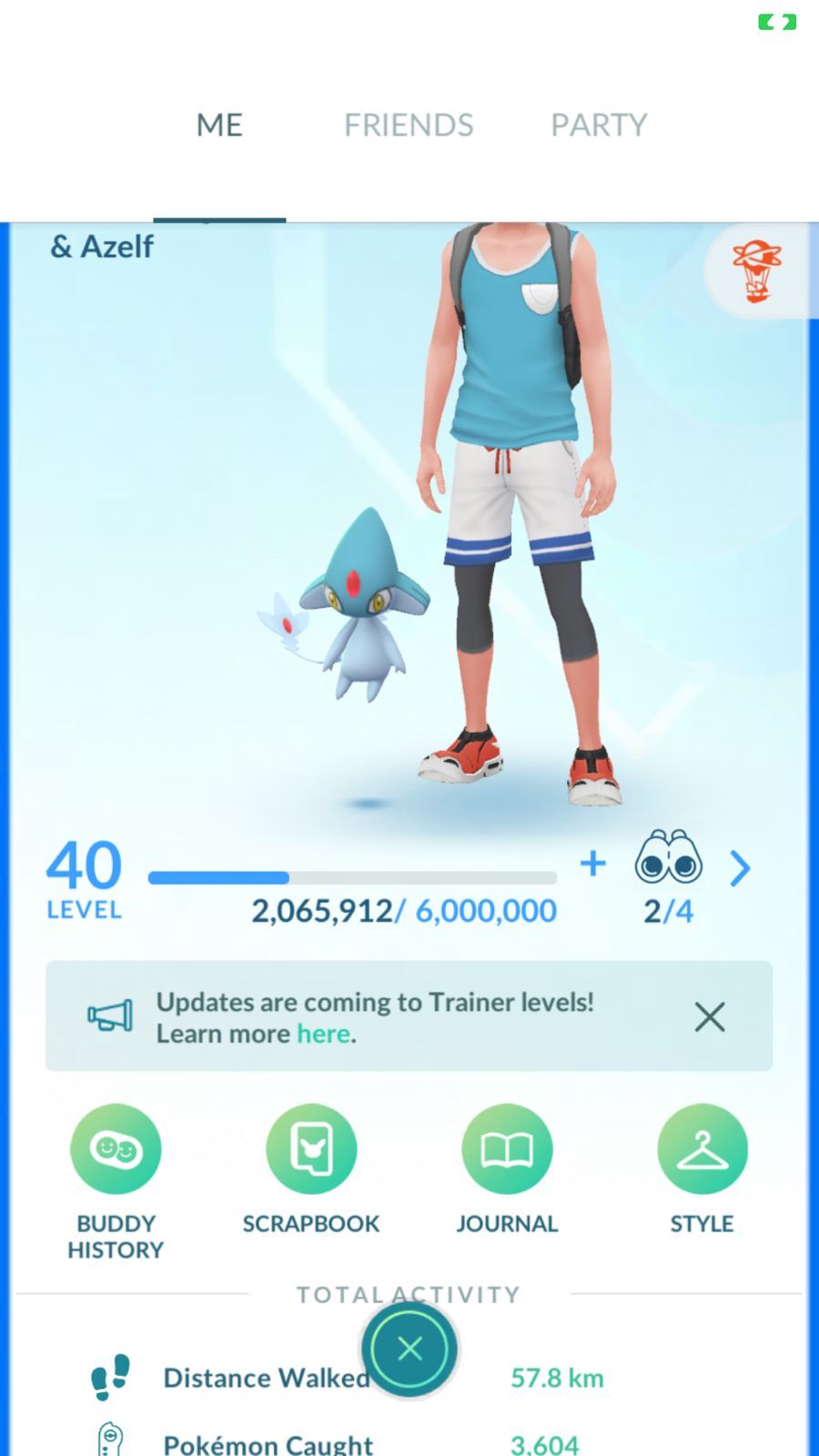This screenshot has height=1456, width=819.
Task: Open the Team Rocket balloon icon
Action: [756, 271]
